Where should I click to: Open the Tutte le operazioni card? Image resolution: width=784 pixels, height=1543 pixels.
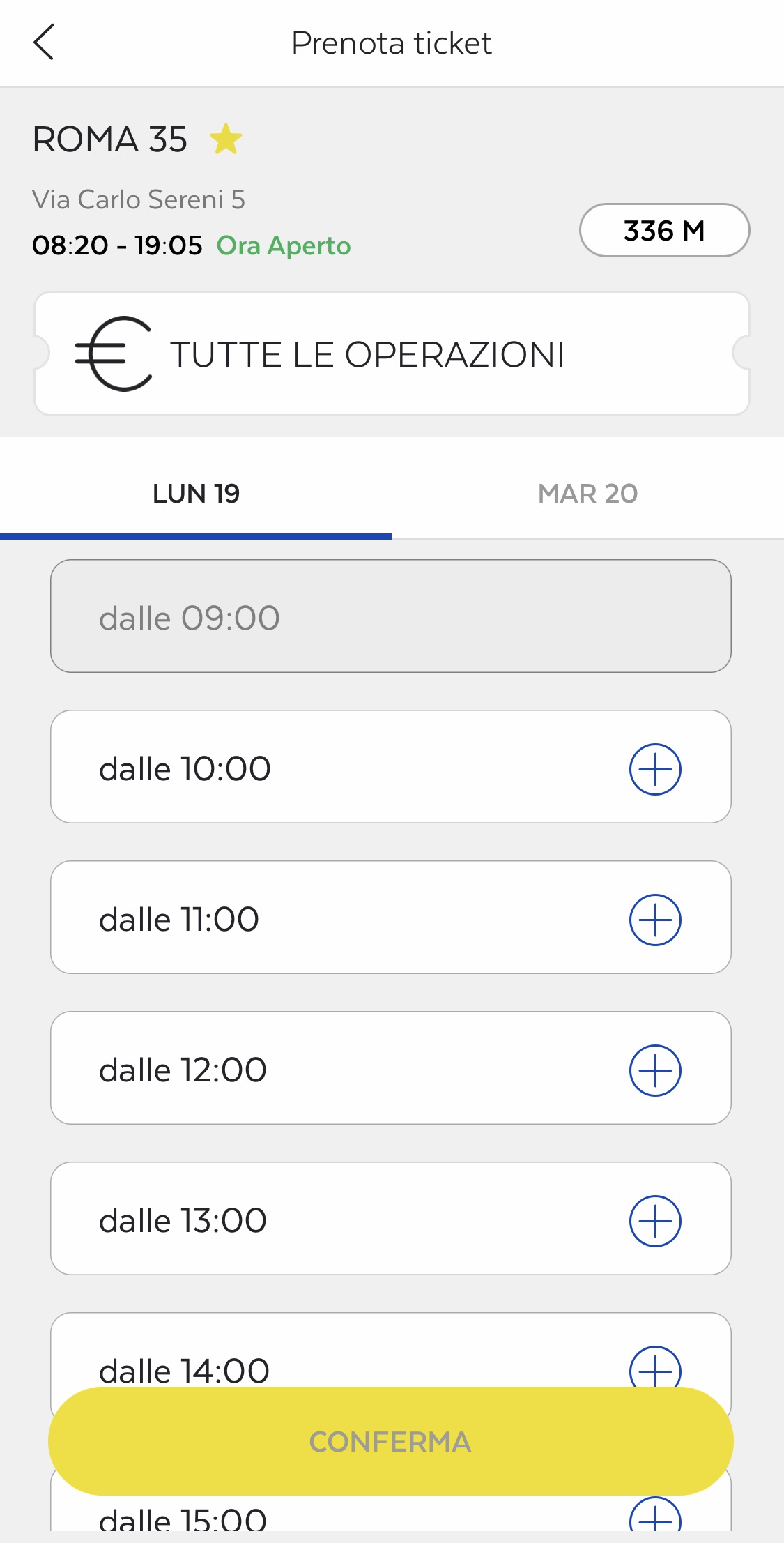(391, 354)
